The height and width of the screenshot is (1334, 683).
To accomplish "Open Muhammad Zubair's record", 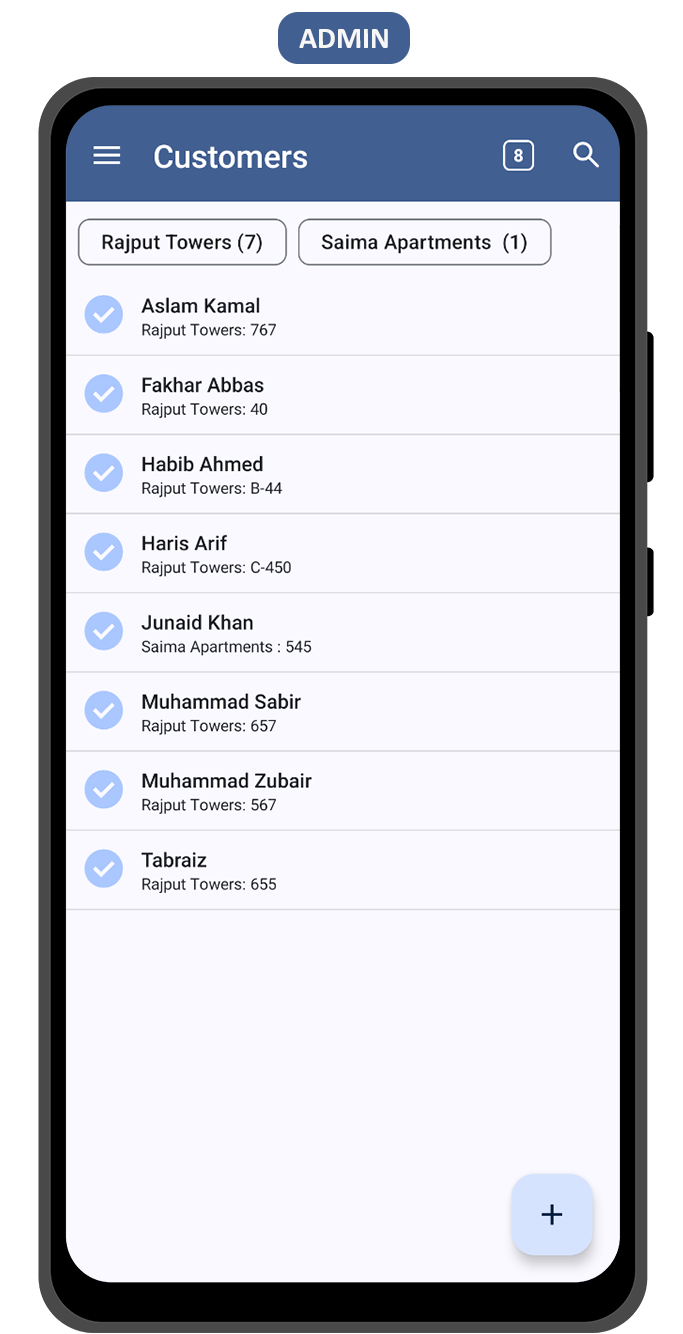I will pyautogui.click(x=343, y=790).
